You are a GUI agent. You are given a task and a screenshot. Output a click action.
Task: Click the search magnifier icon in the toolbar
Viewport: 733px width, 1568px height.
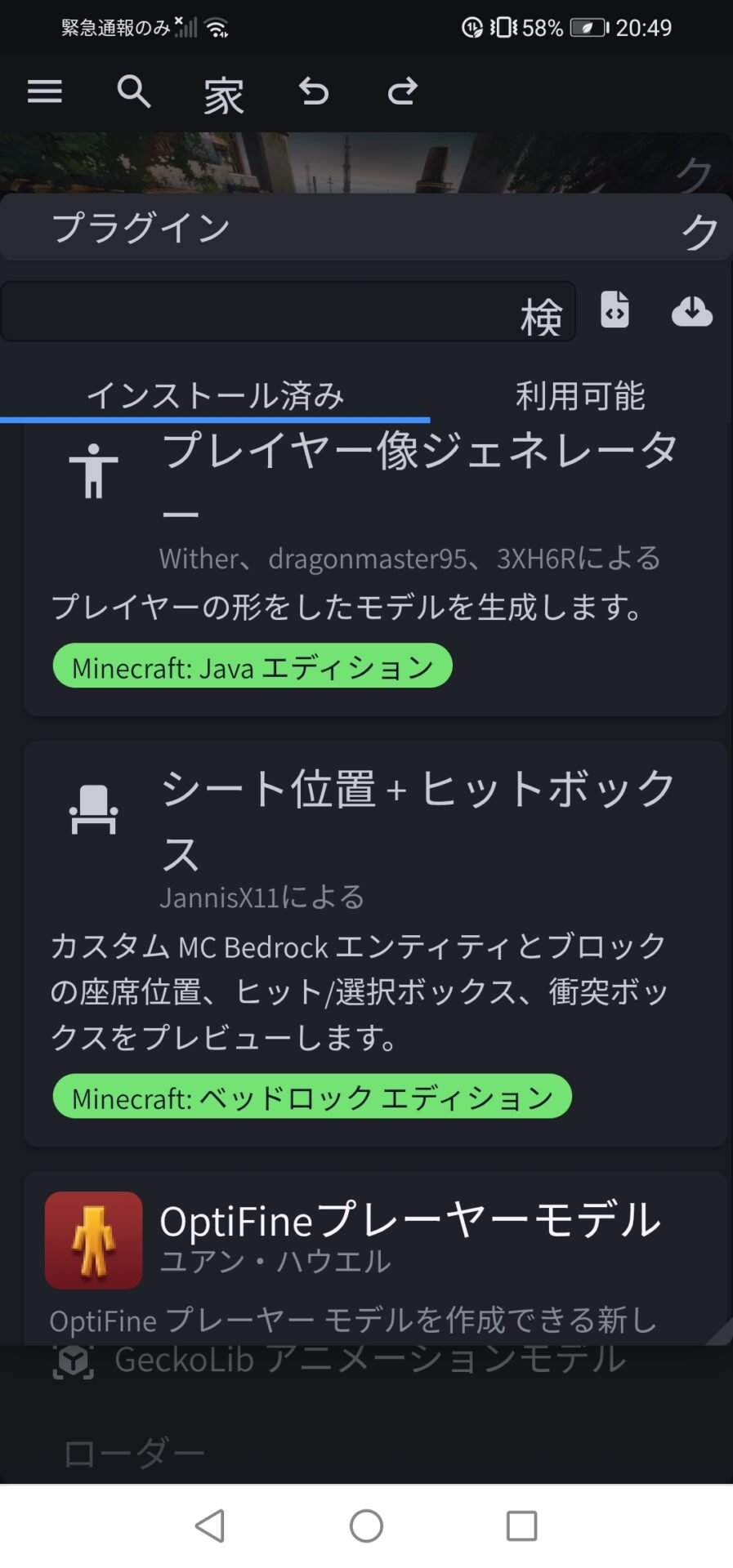[133, 91]
